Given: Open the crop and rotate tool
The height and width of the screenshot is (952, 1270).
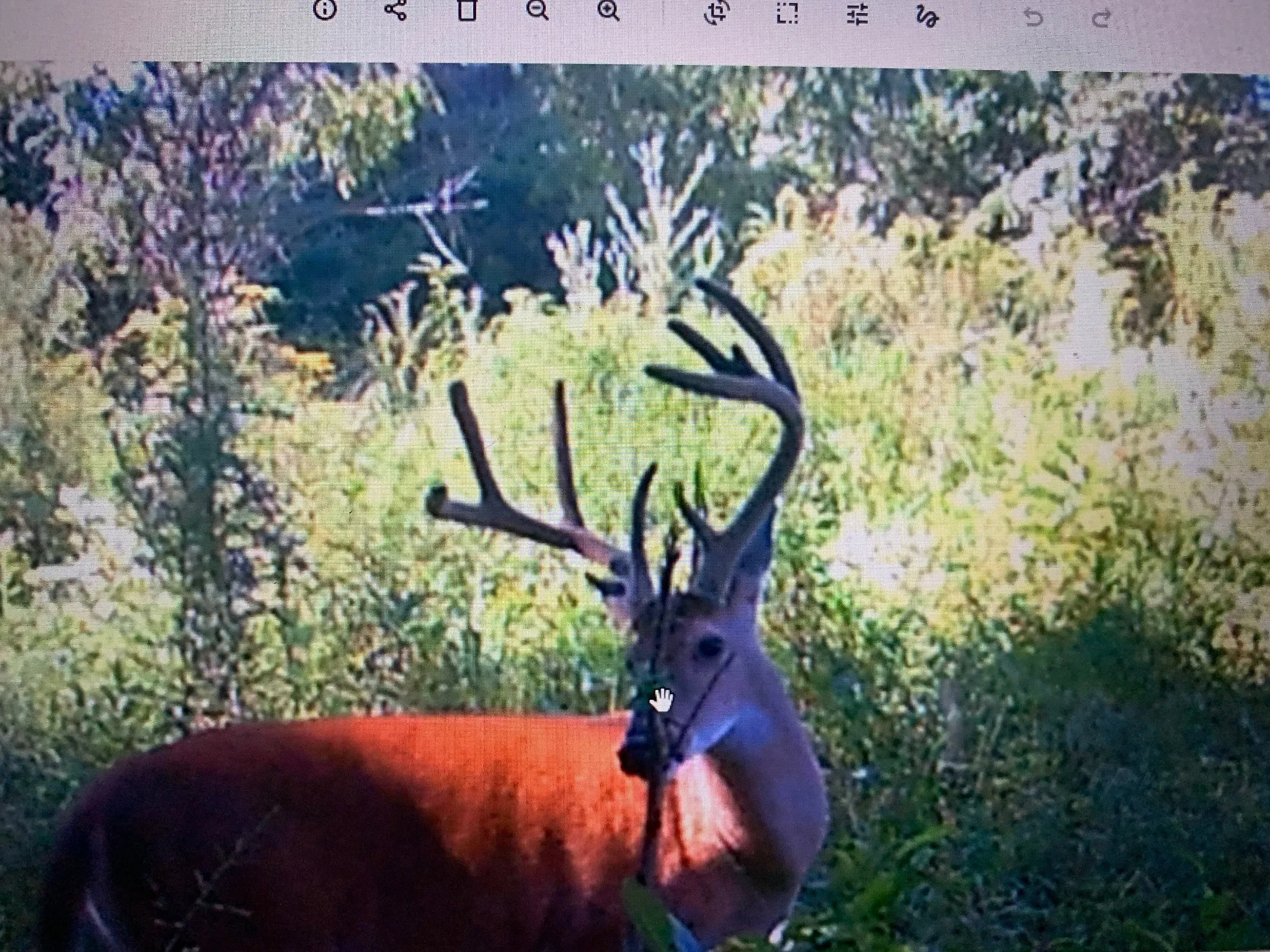Looking at the screenshot, I should point(717,12).
